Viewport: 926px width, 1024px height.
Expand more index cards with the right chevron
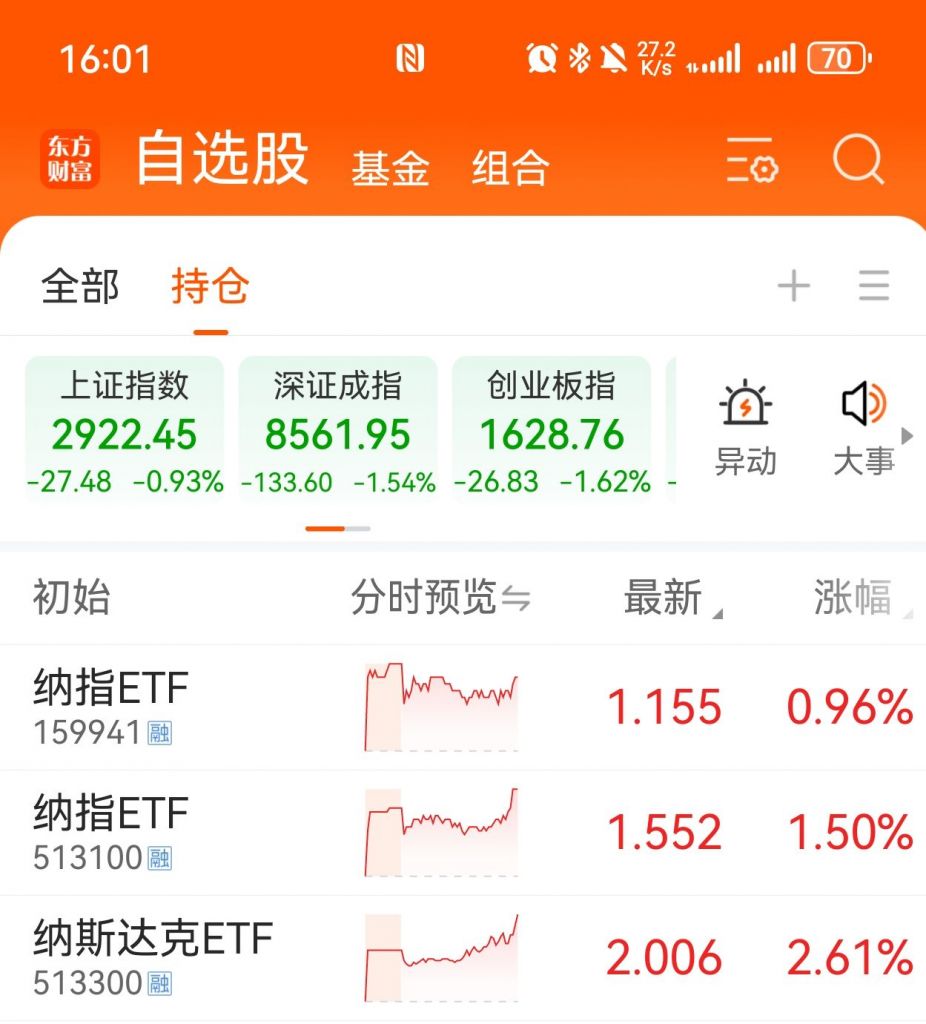pos(908,435)
